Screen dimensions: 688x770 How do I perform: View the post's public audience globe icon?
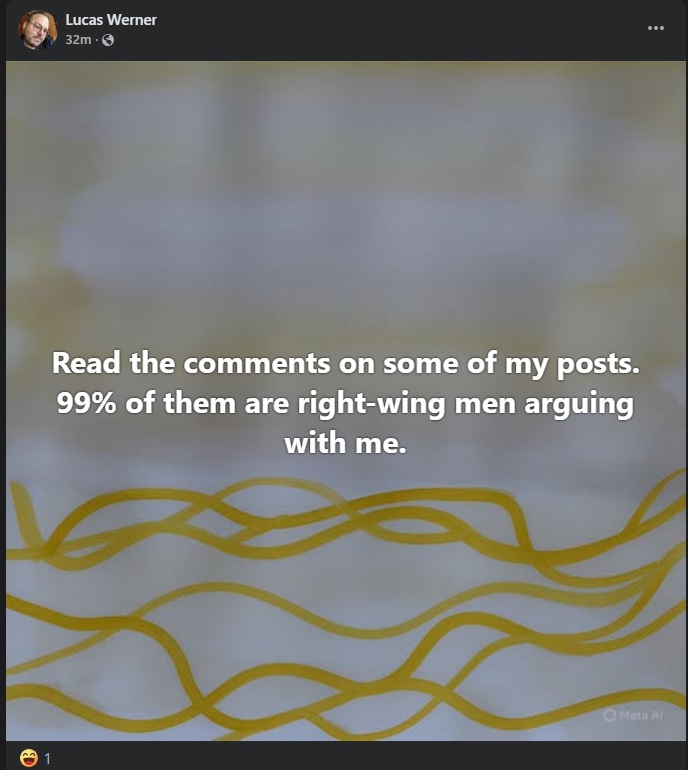pos(108,40)
